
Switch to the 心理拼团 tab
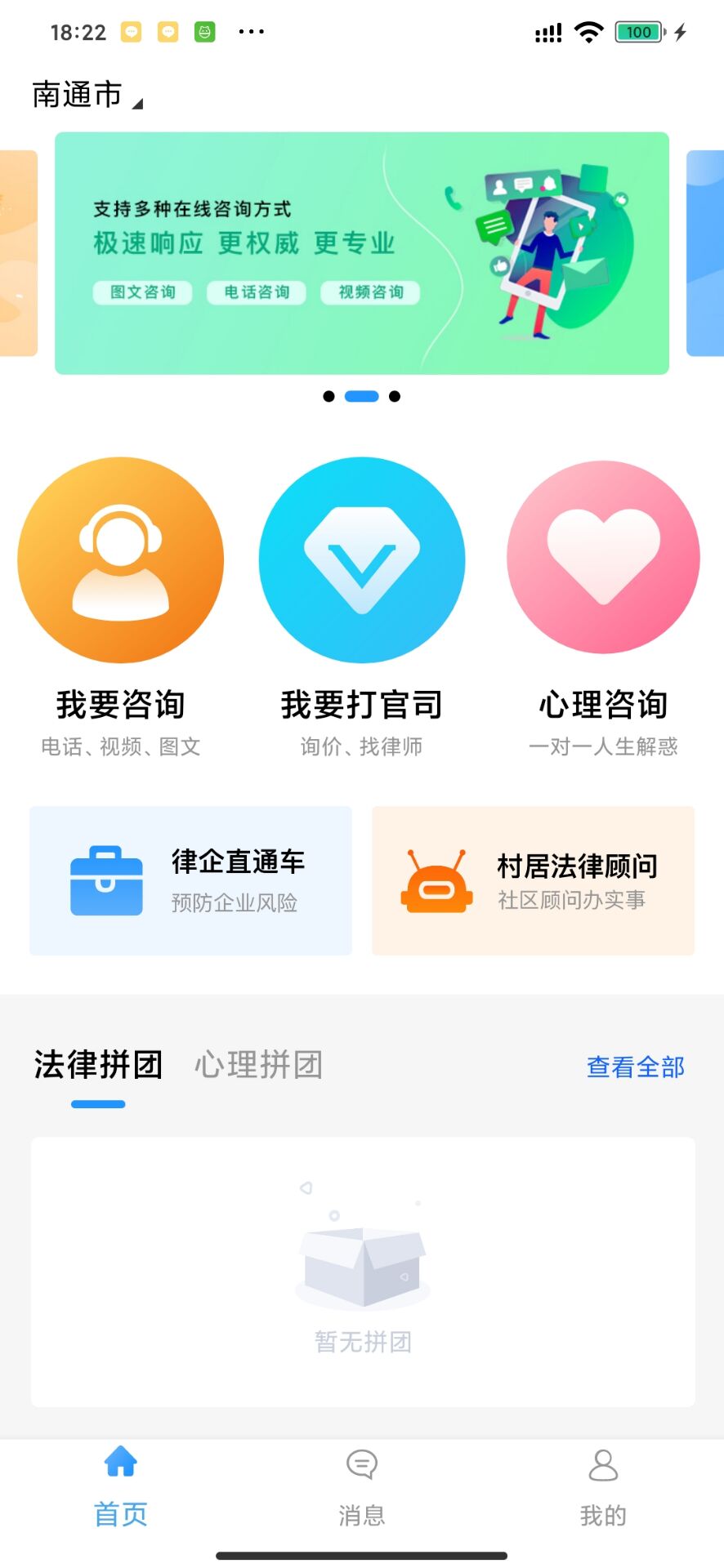tap(258, 1064)
